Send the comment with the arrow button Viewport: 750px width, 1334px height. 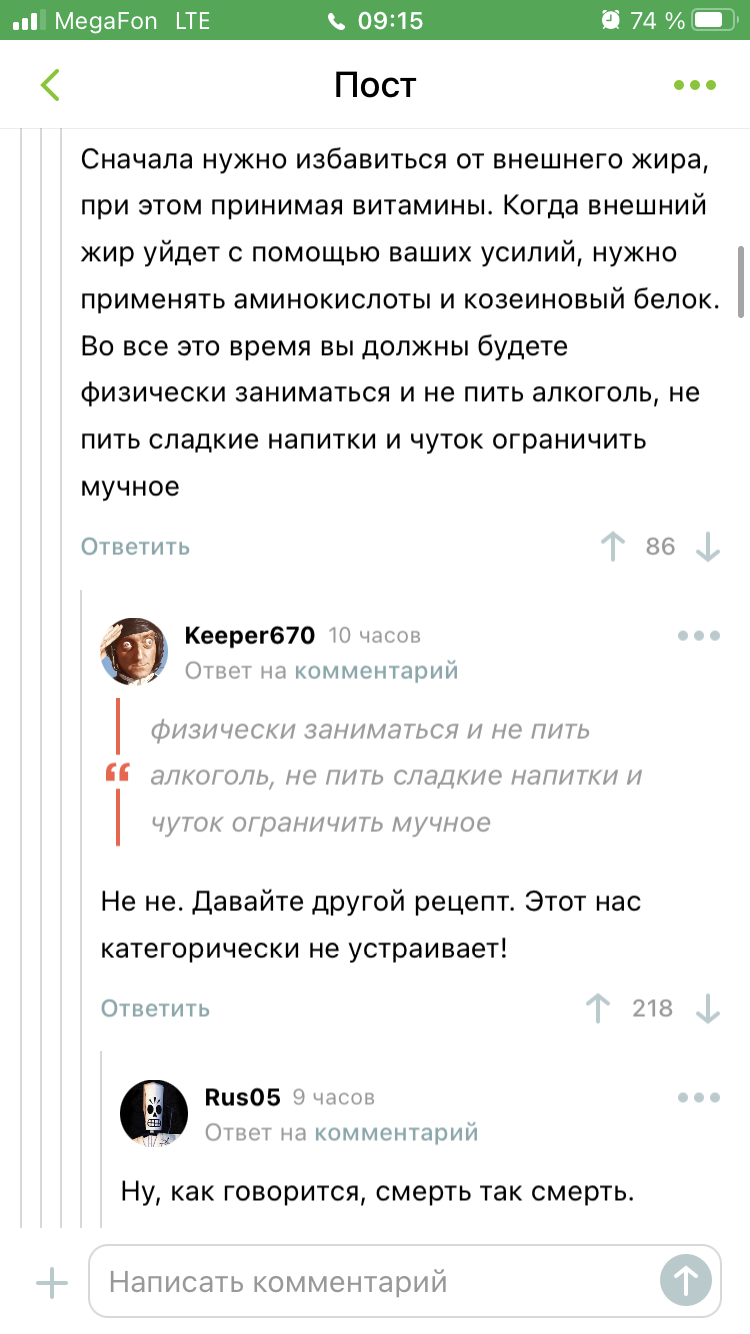(x=686, y=1281)
